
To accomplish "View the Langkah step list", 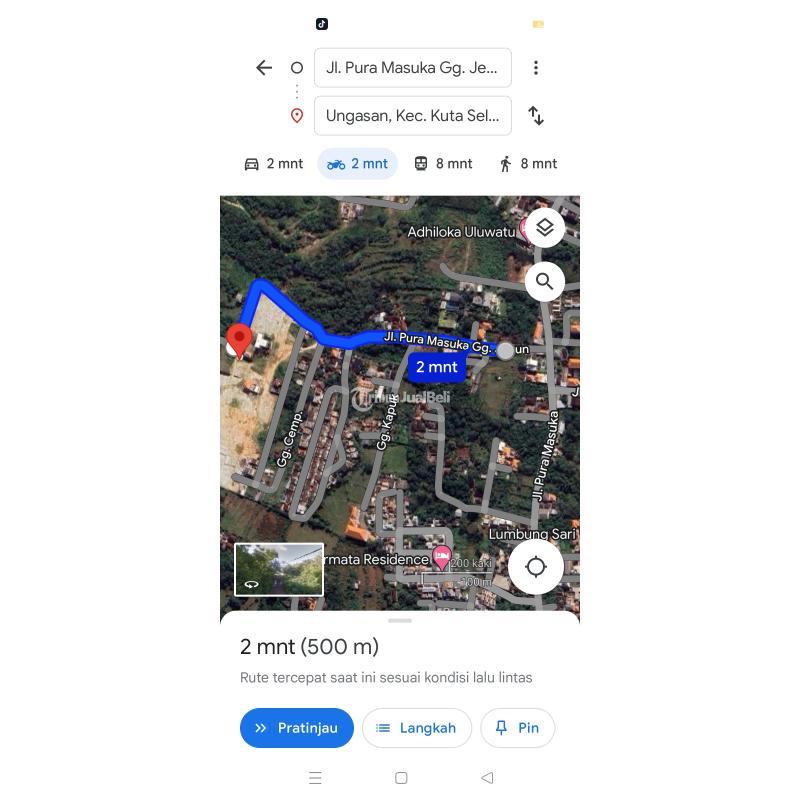I will [416, 728].
